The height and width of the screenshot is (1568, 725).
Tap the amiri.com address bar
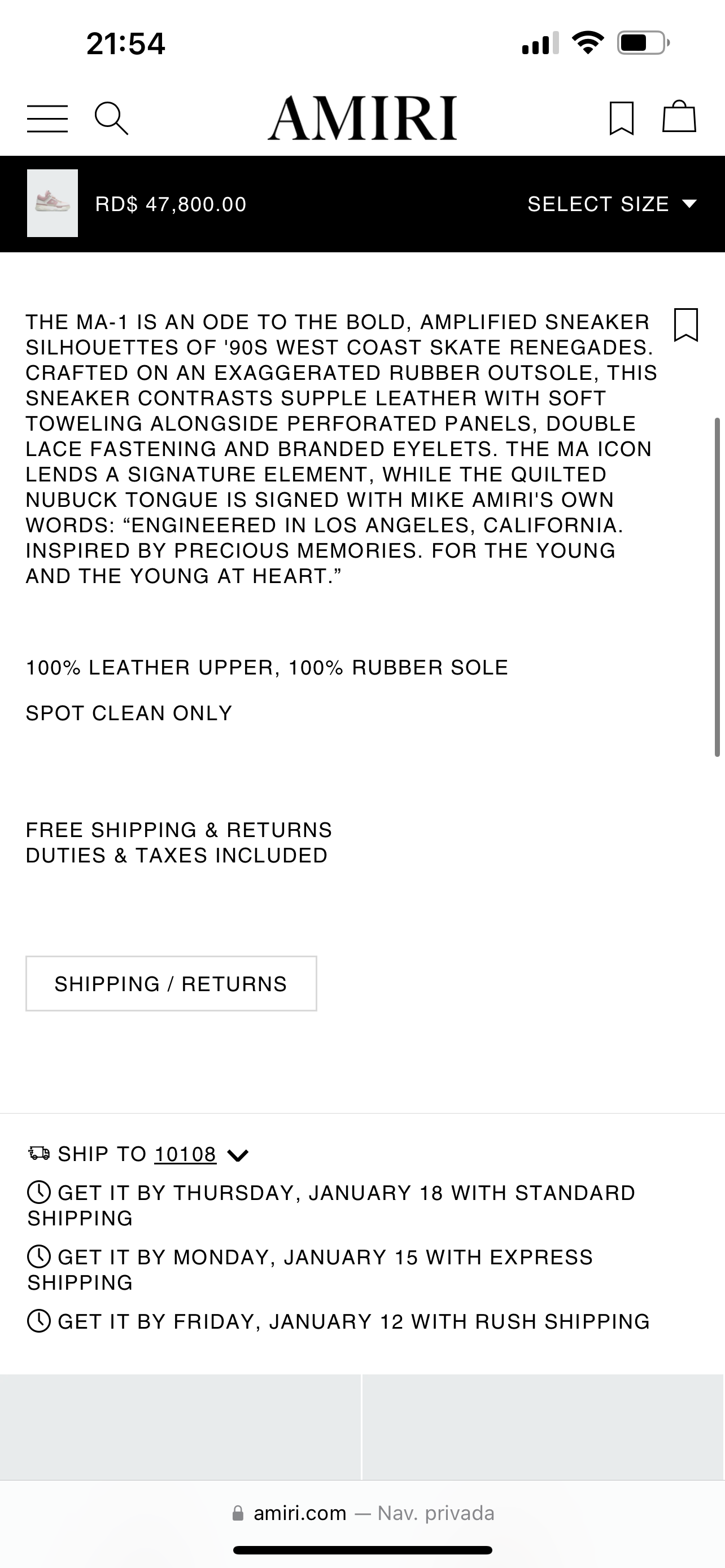[x=362, y=1513]
